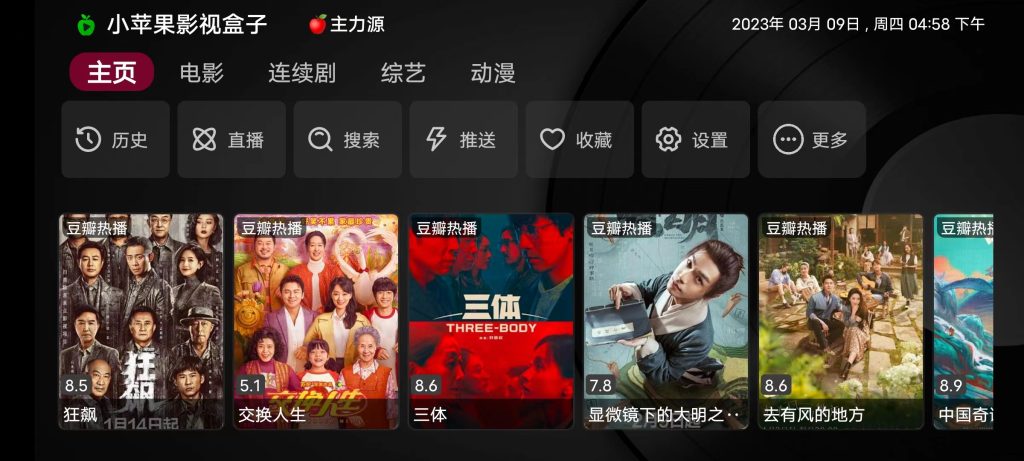Switch to the 主页 tab
Viewport: 1024px width, 461px height.
pyautogui.click(x=111, y=73)
